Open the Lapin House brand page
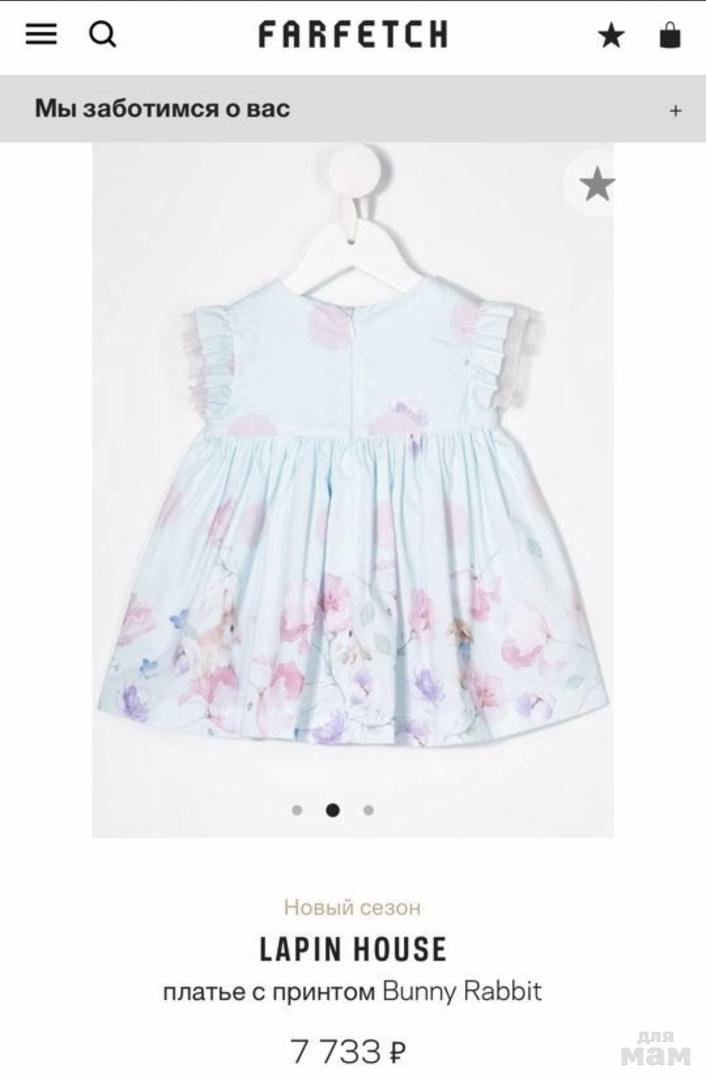The height and width of the screenshot is (1080, 706). (353, 949)
